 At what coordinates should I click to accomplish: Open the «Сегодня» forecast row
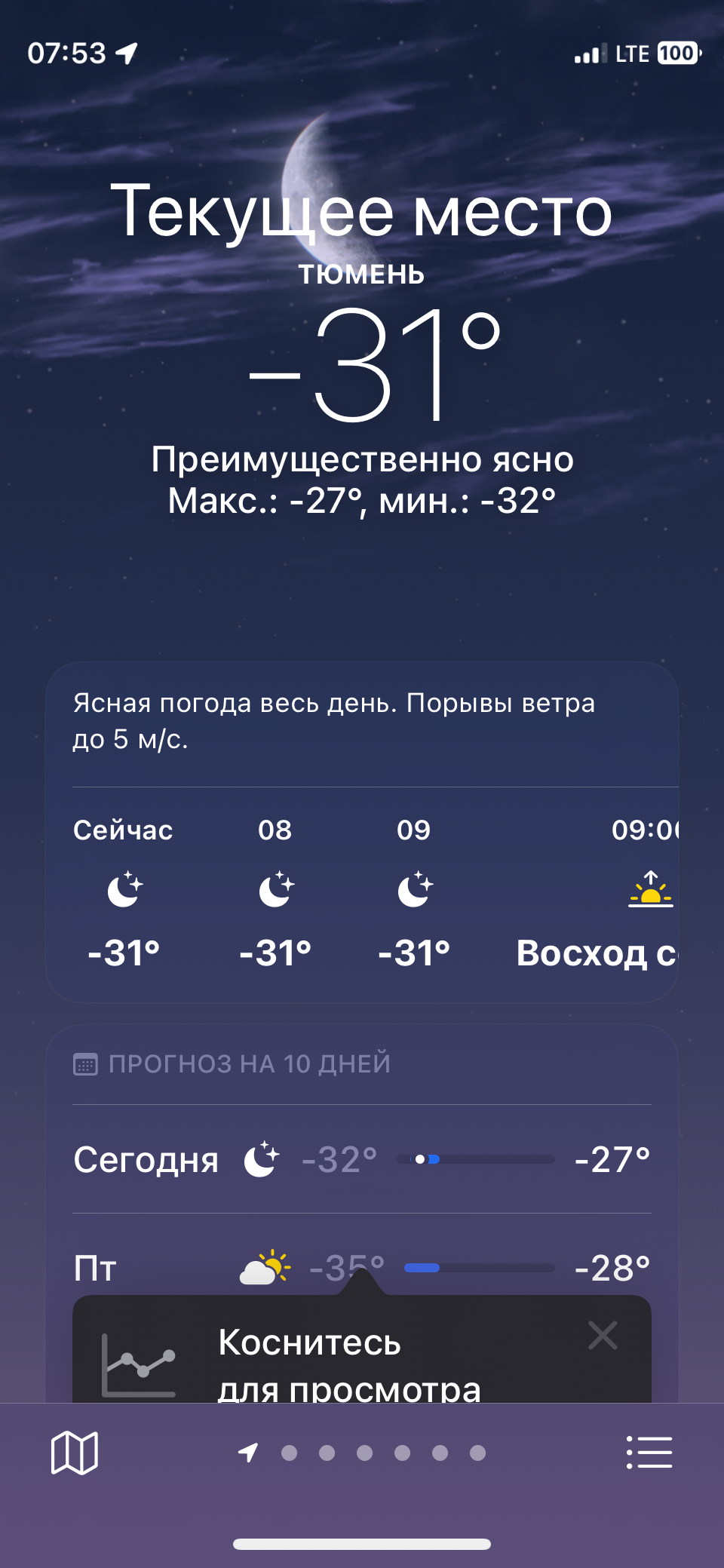coord(362,1159)
